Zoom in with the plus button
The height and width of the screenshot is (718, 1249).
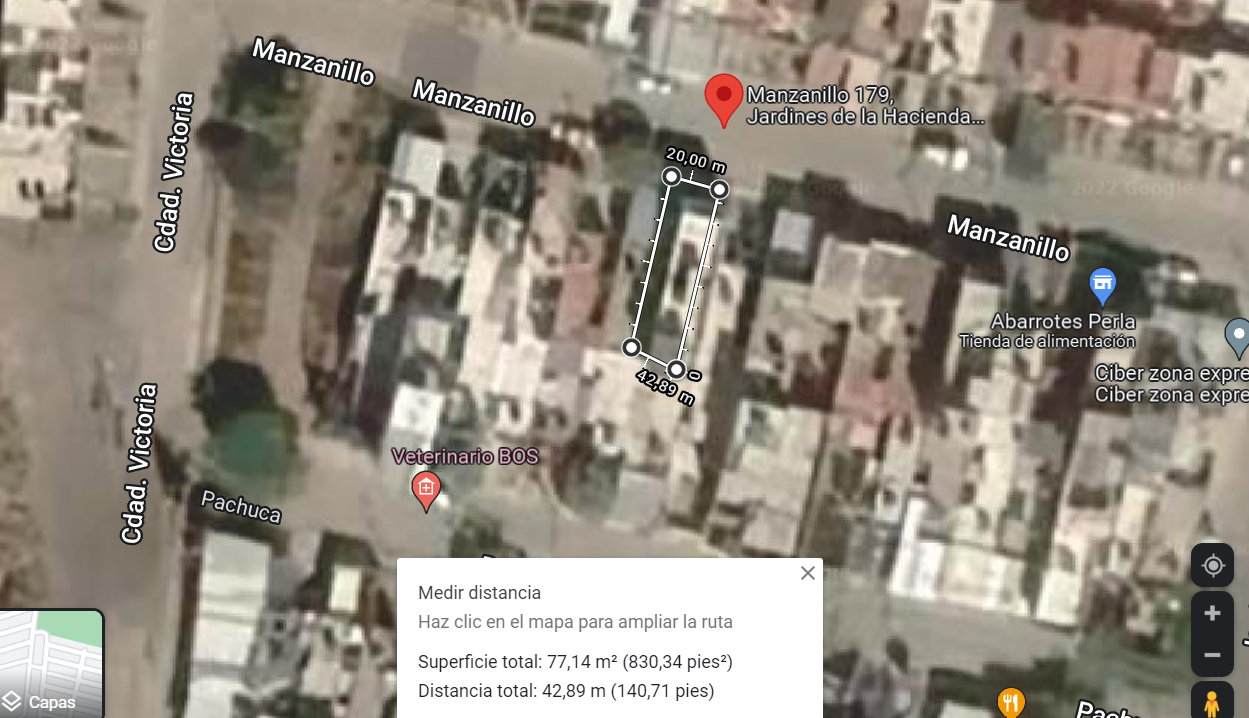click(1212, 613)
